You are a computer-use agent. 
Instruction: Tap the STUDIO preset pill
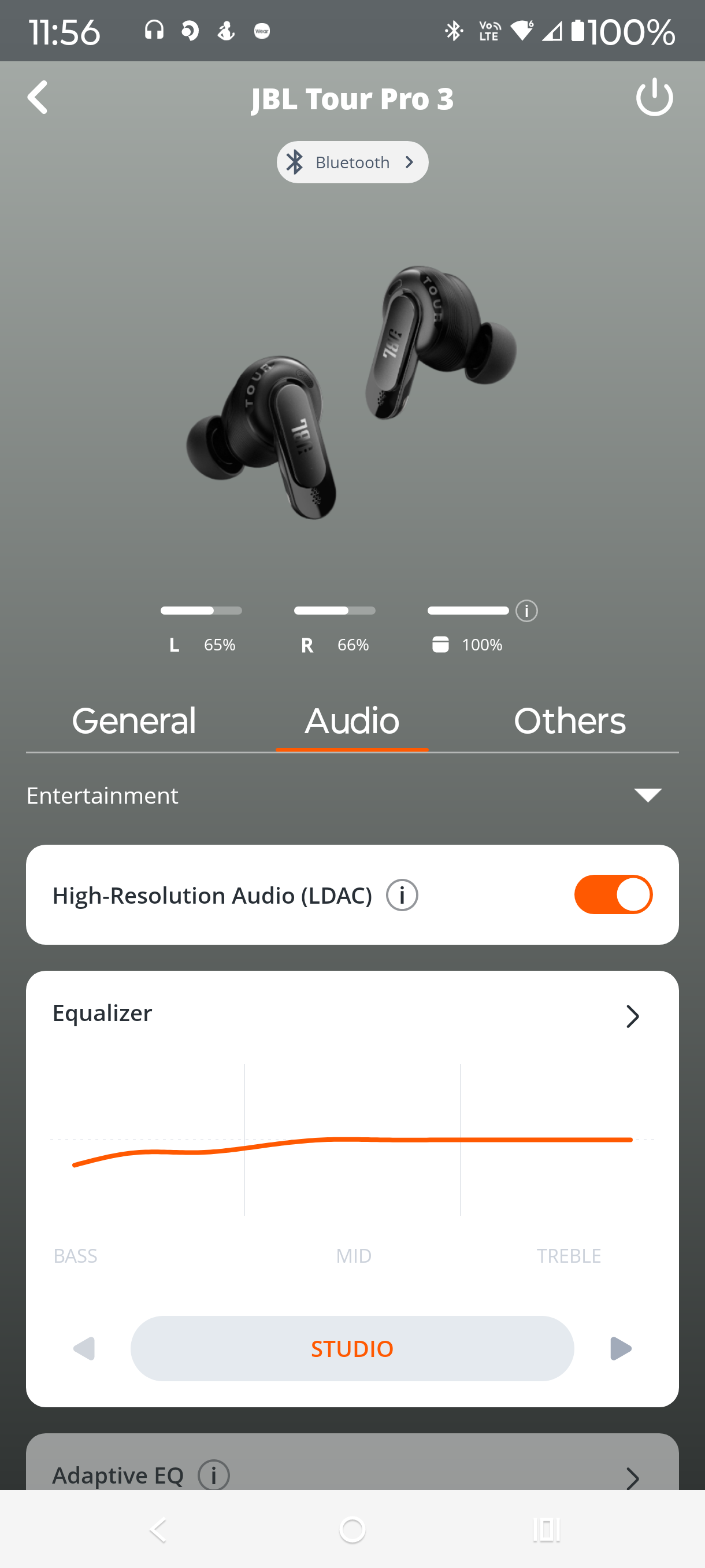[352, 1348]
